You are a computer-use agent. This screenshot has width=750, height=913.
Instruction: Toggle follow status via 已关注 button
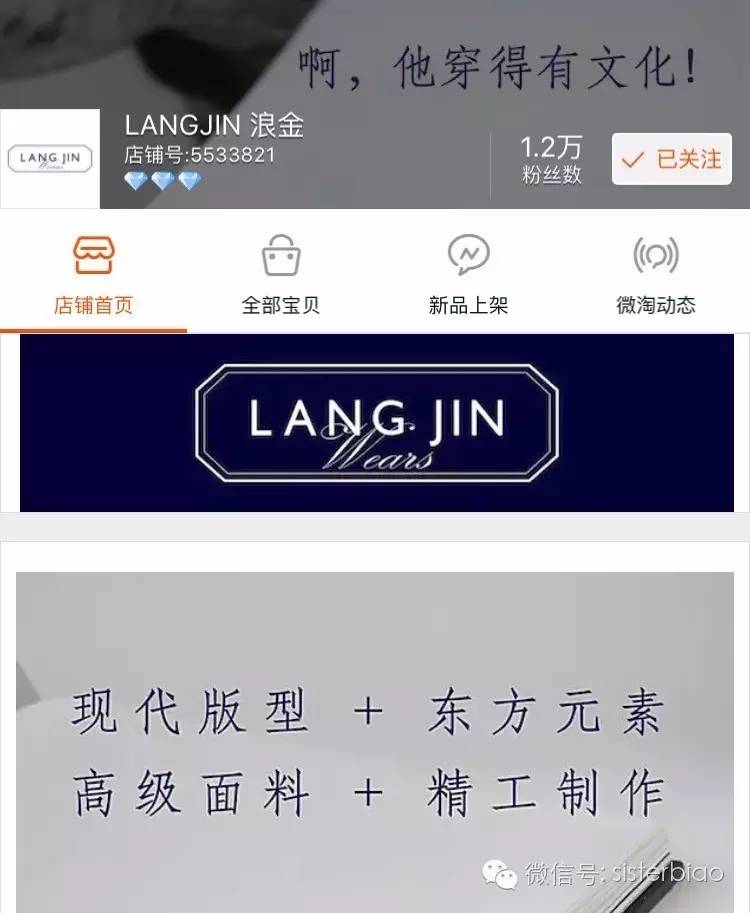(x=671, y=159)
